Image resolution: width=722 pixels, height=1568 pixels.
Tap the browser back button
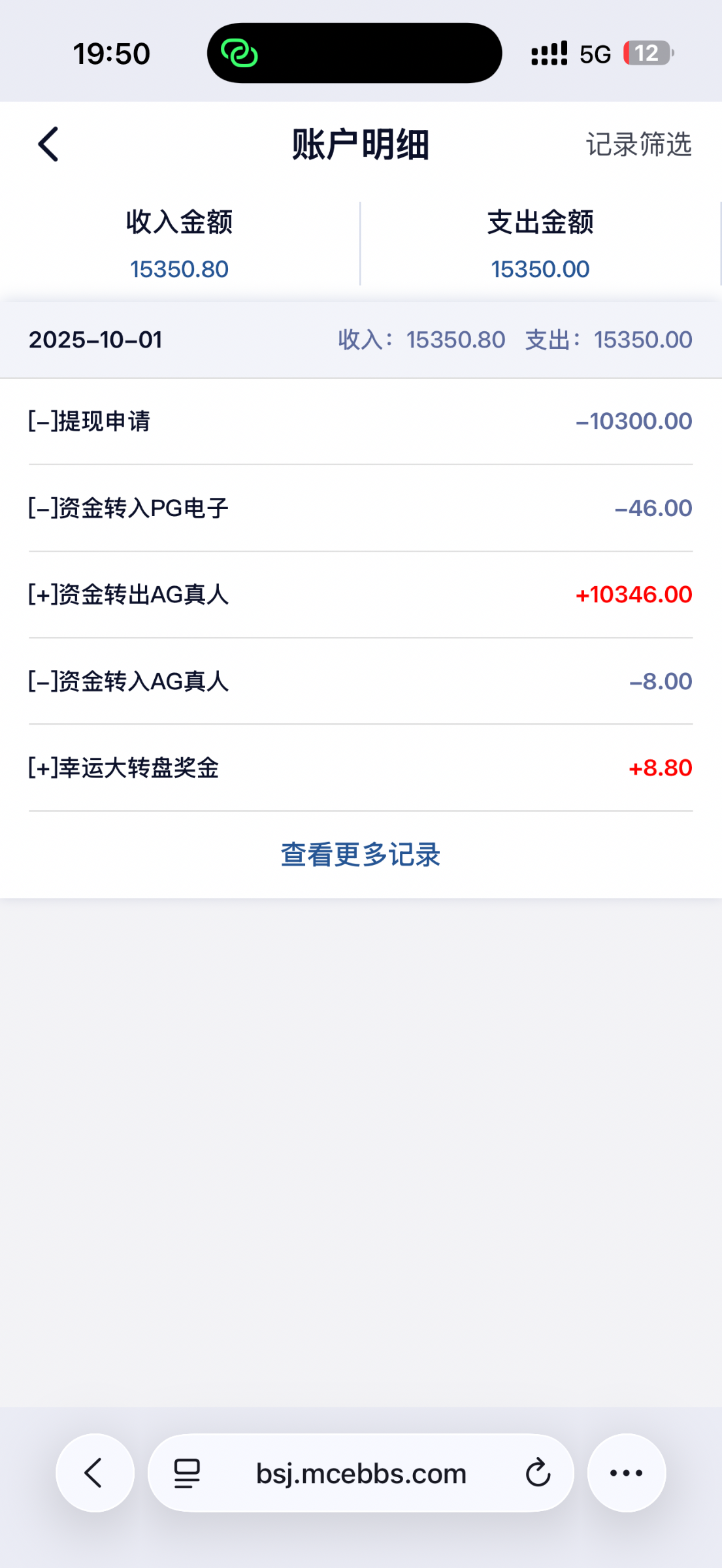point(95,1473)
